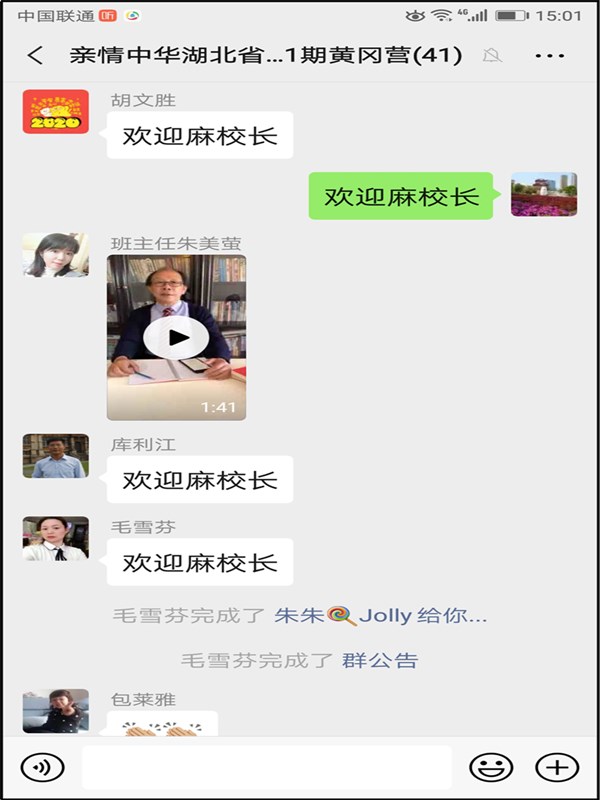Open the emoji picker

tap(491, 767)
